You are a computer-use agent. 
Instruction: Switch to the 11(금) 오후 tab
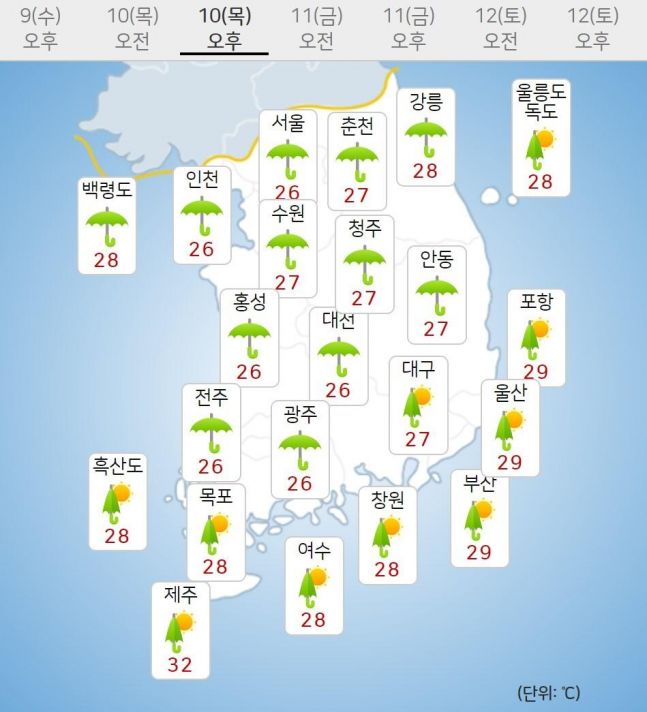408,28
